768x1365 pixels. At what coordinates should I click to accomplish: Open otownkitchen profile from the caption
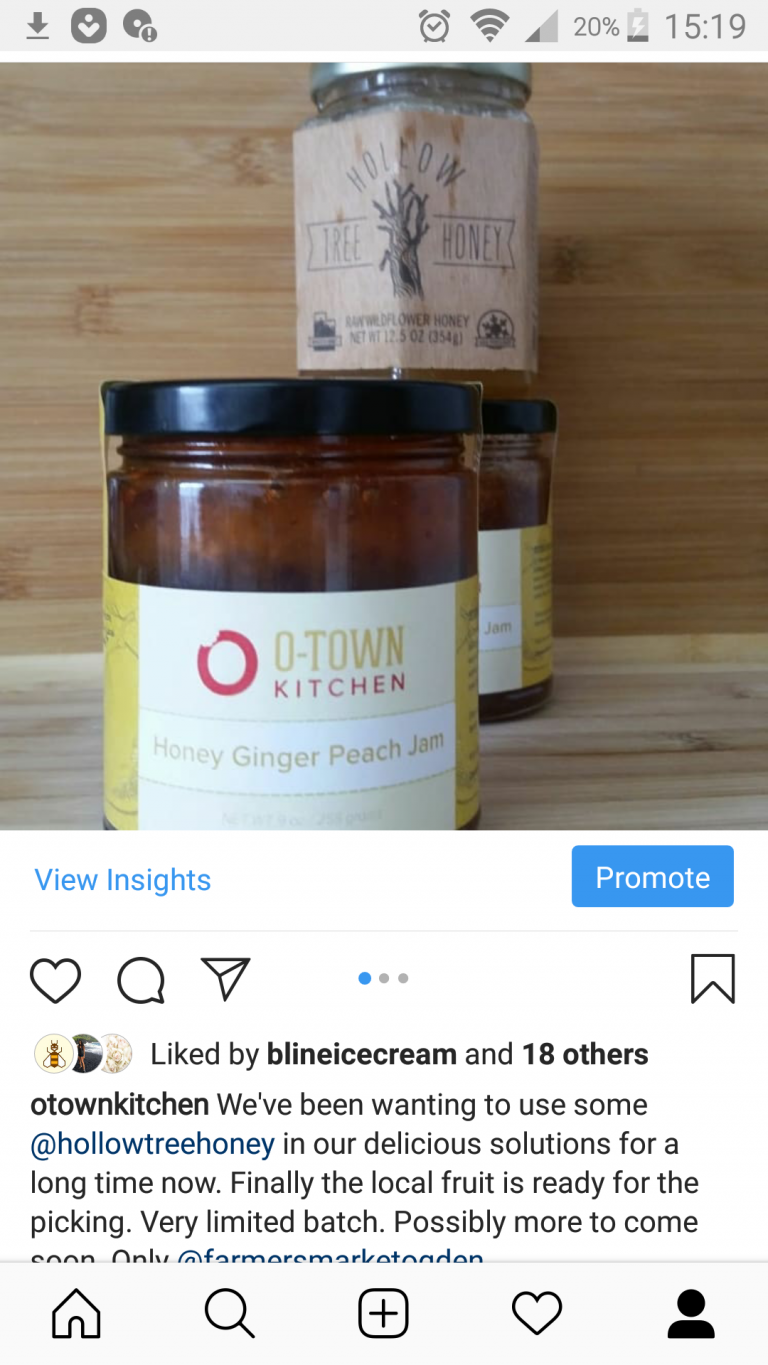(x=120, y=1105)
